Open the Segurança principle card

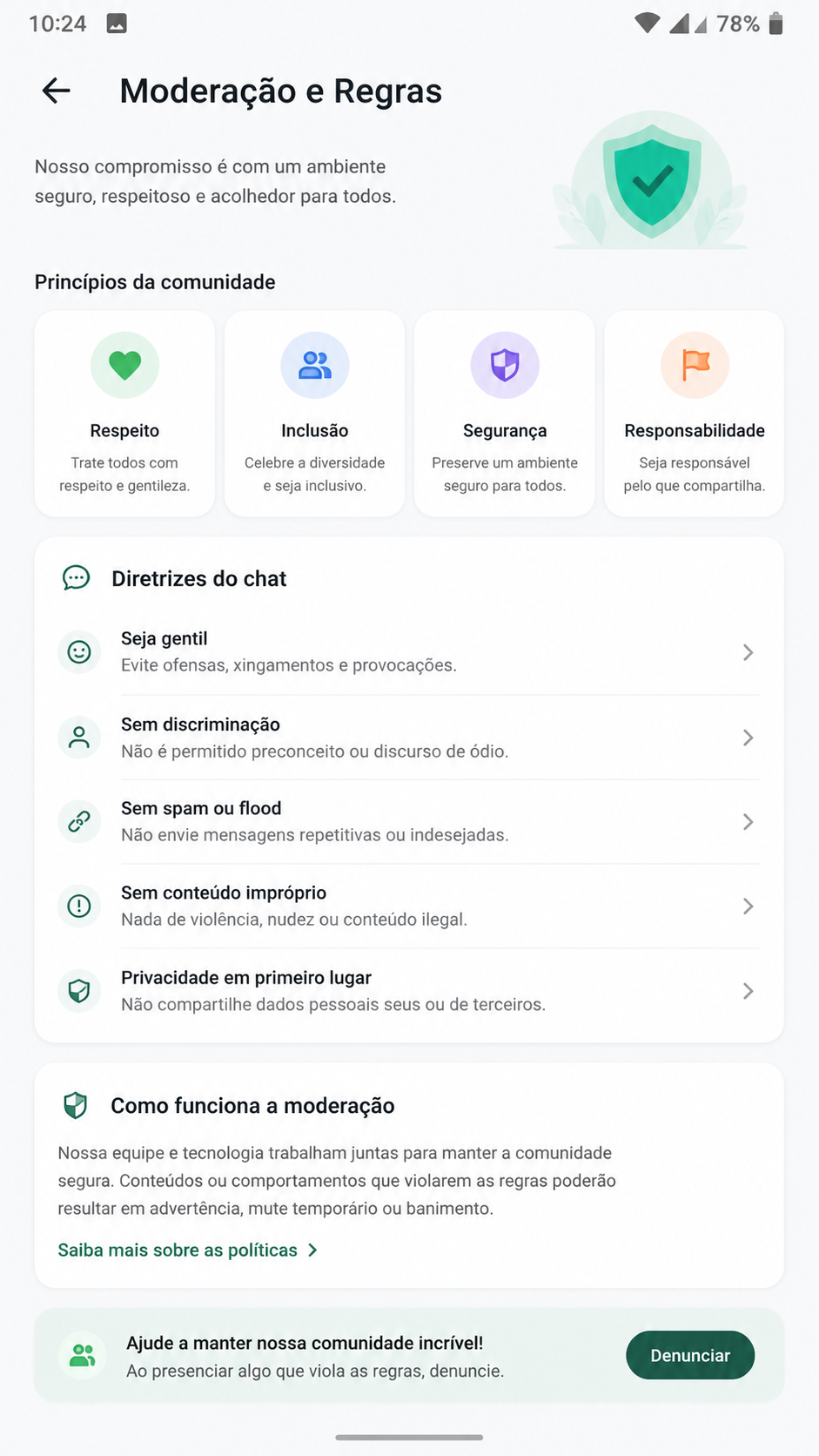505,414
